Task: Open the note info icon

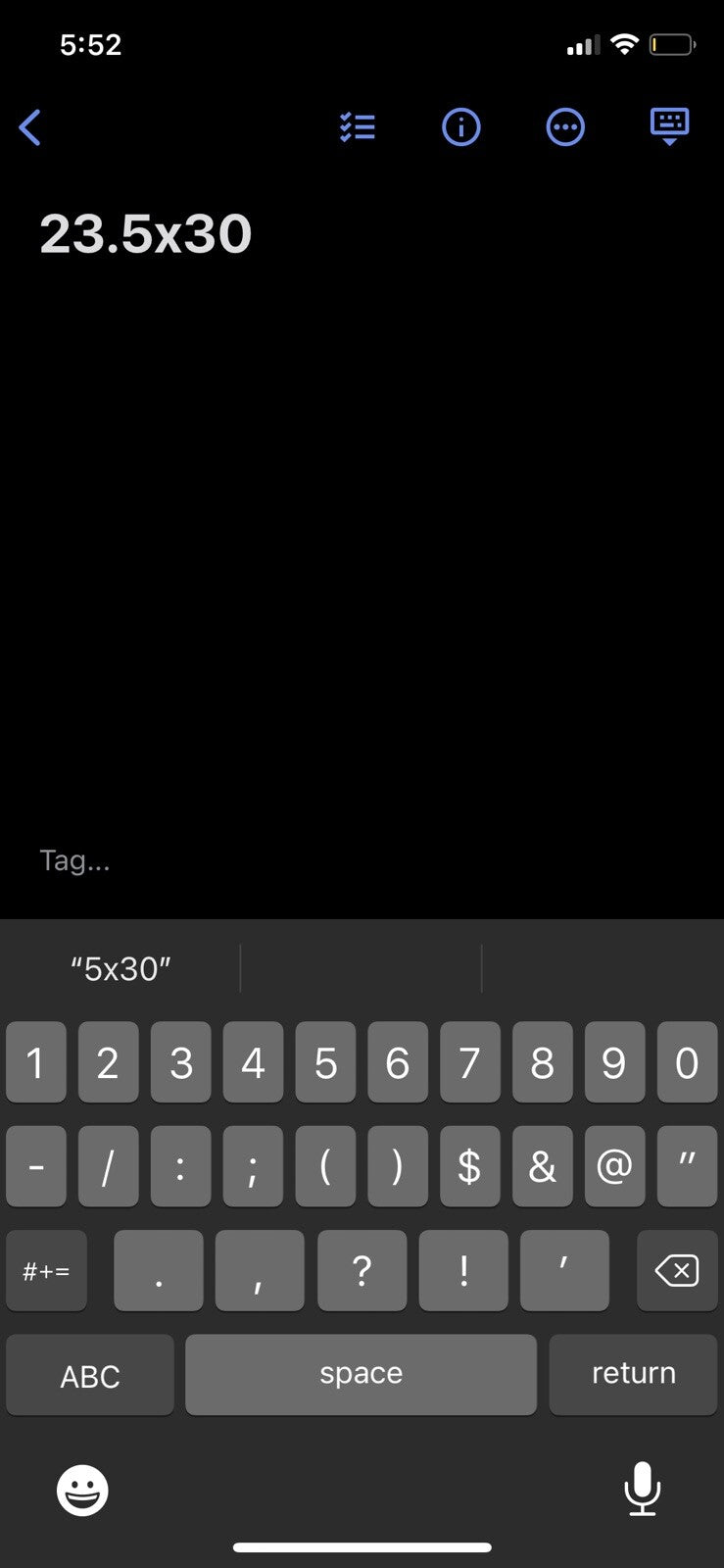Action: pyautogui.click(x=461, y=127)
